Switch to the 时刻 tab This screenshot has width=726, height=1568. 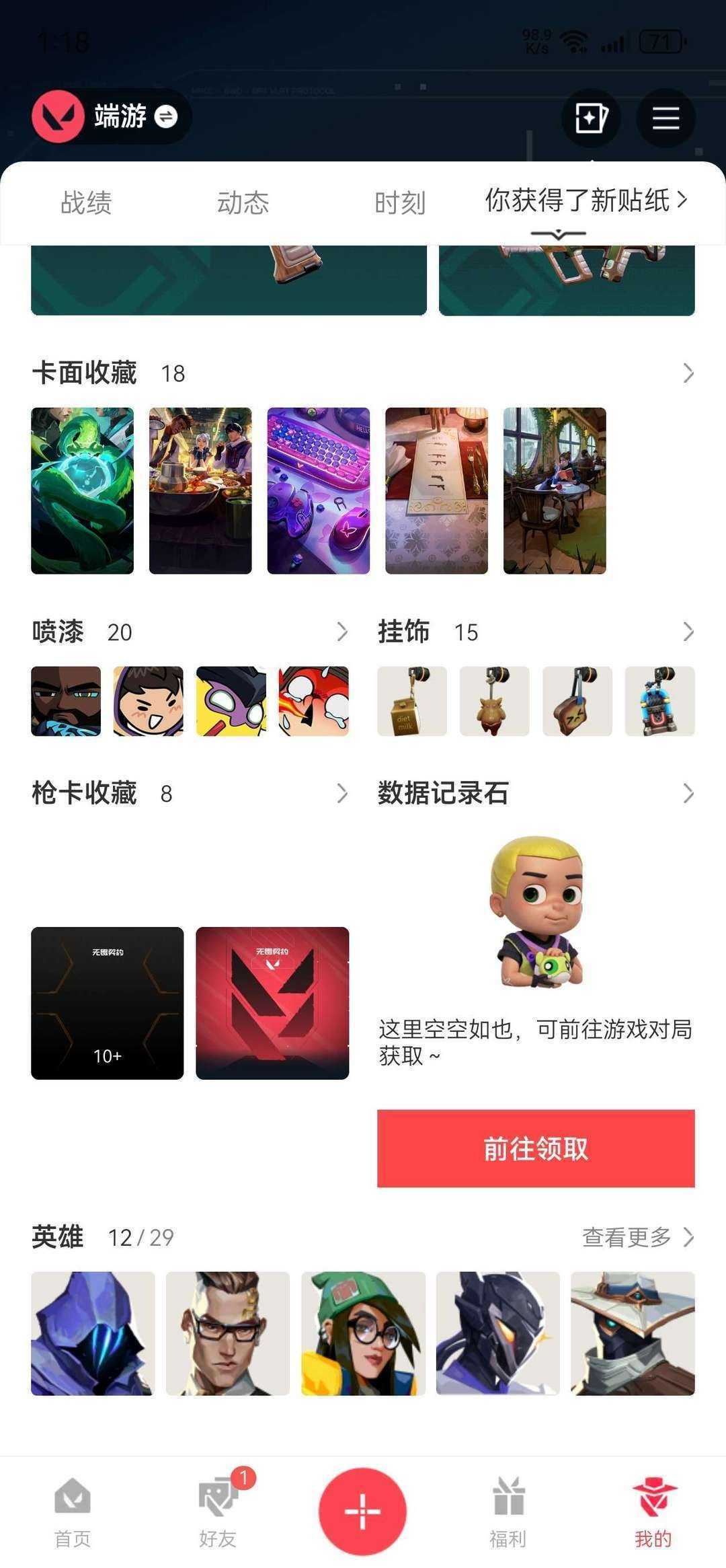400,202
